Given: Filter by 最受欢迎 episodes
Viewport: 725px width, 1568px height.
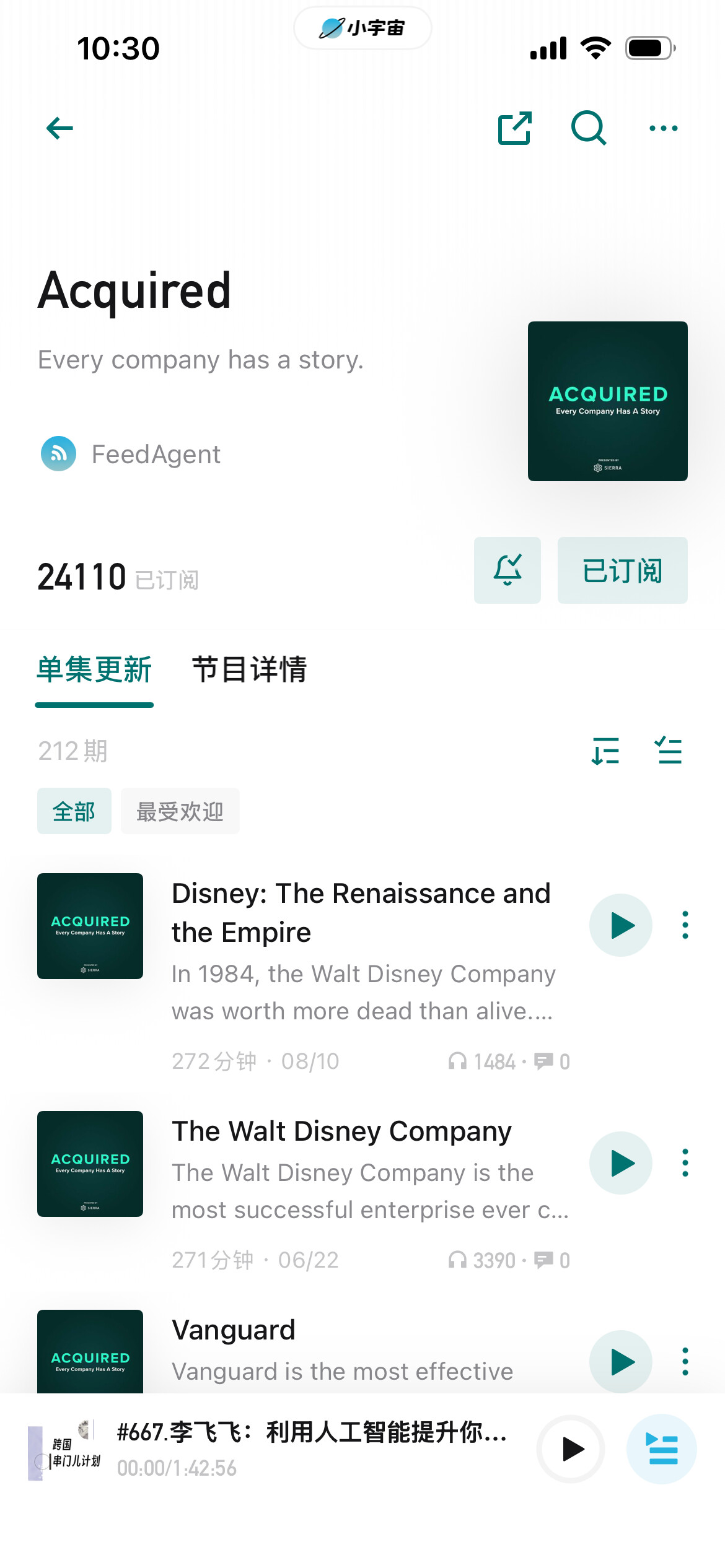Looking at the screenshot, I should click(180, 811).
